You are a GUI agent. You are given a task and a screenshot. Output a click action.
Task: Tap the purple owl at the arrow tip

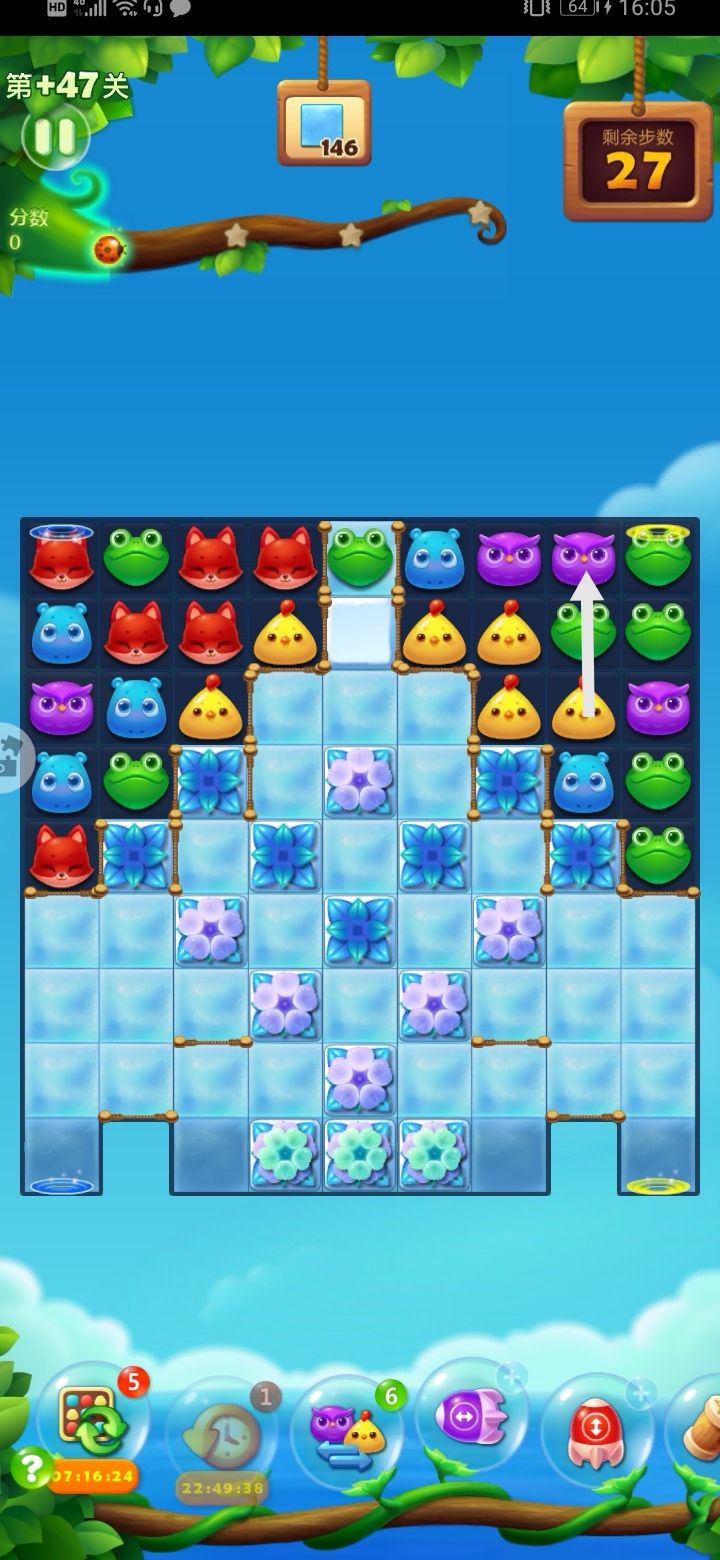click(x=583, y=557)
